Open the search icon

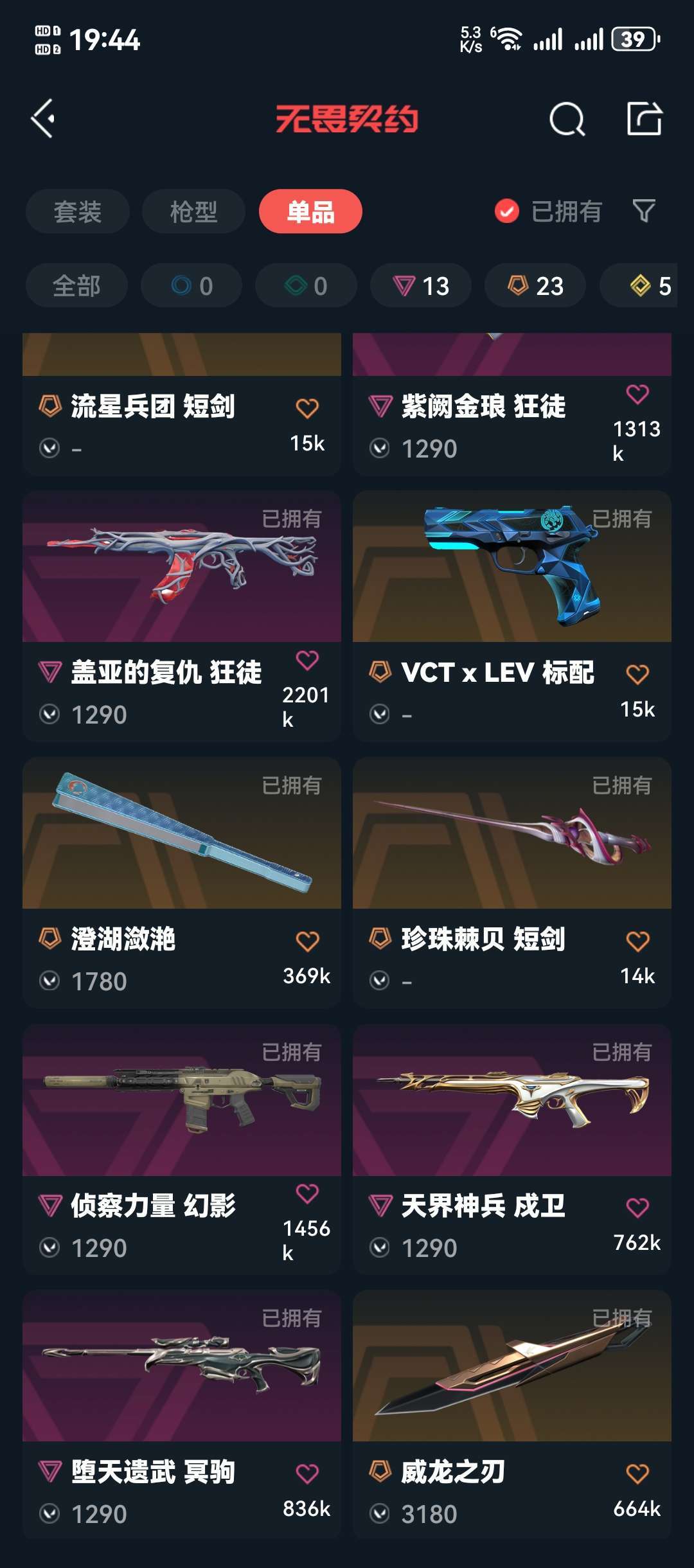pyautogui.click(x=567, y=120)
